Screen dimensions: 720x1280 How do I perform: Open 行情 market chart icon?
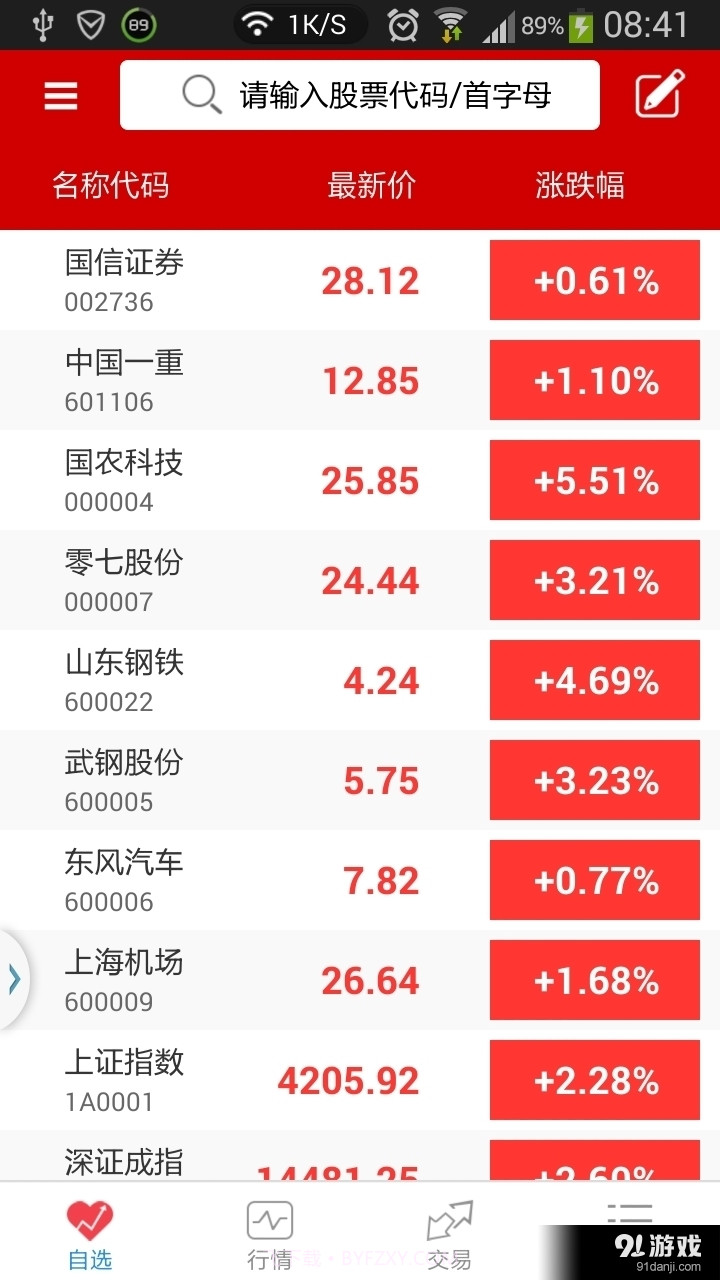tap(269, 1220)
